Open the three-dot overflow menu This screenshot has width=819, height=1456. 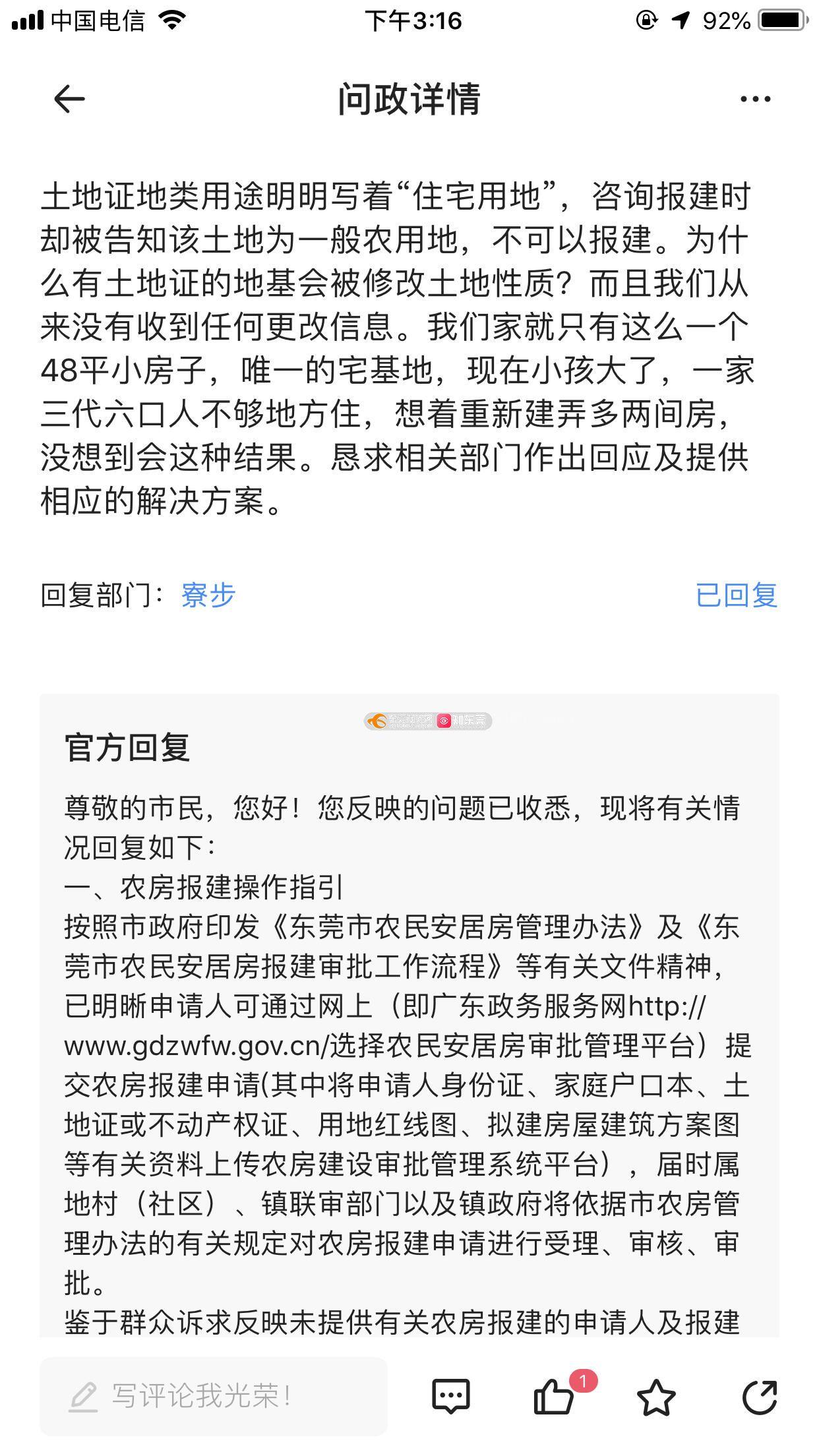click(x=755, y=100)
